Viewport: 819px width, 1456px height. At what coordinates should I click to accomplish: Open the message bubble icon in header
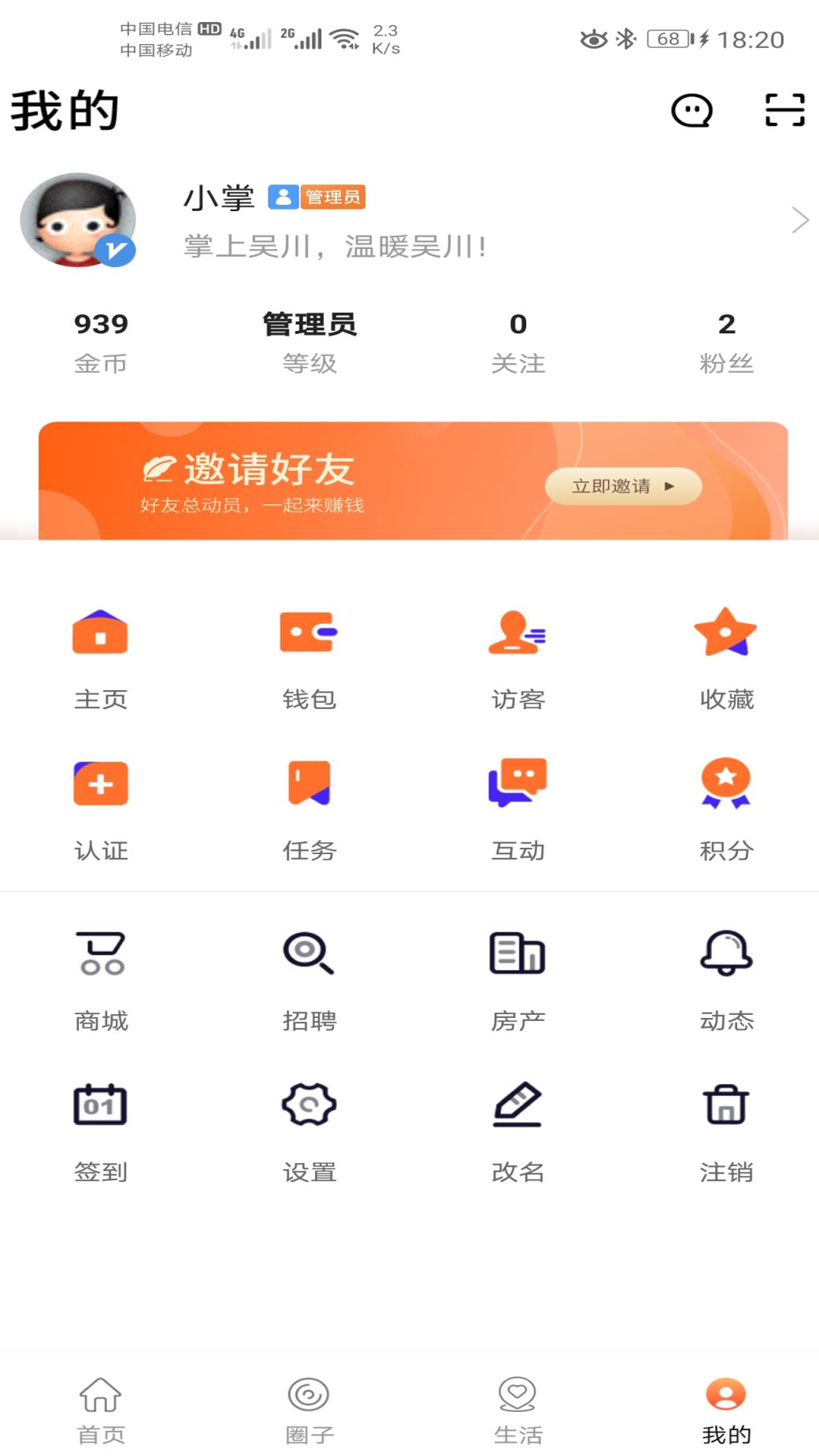click(x=691, y=111)
